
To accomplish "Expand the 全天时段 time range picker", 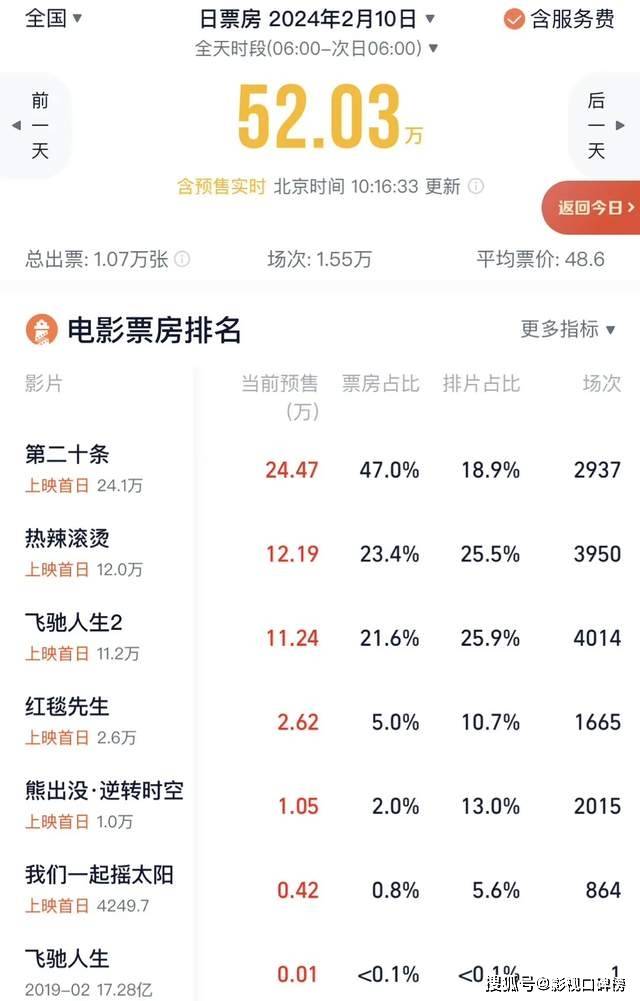I will pos(317,48).
